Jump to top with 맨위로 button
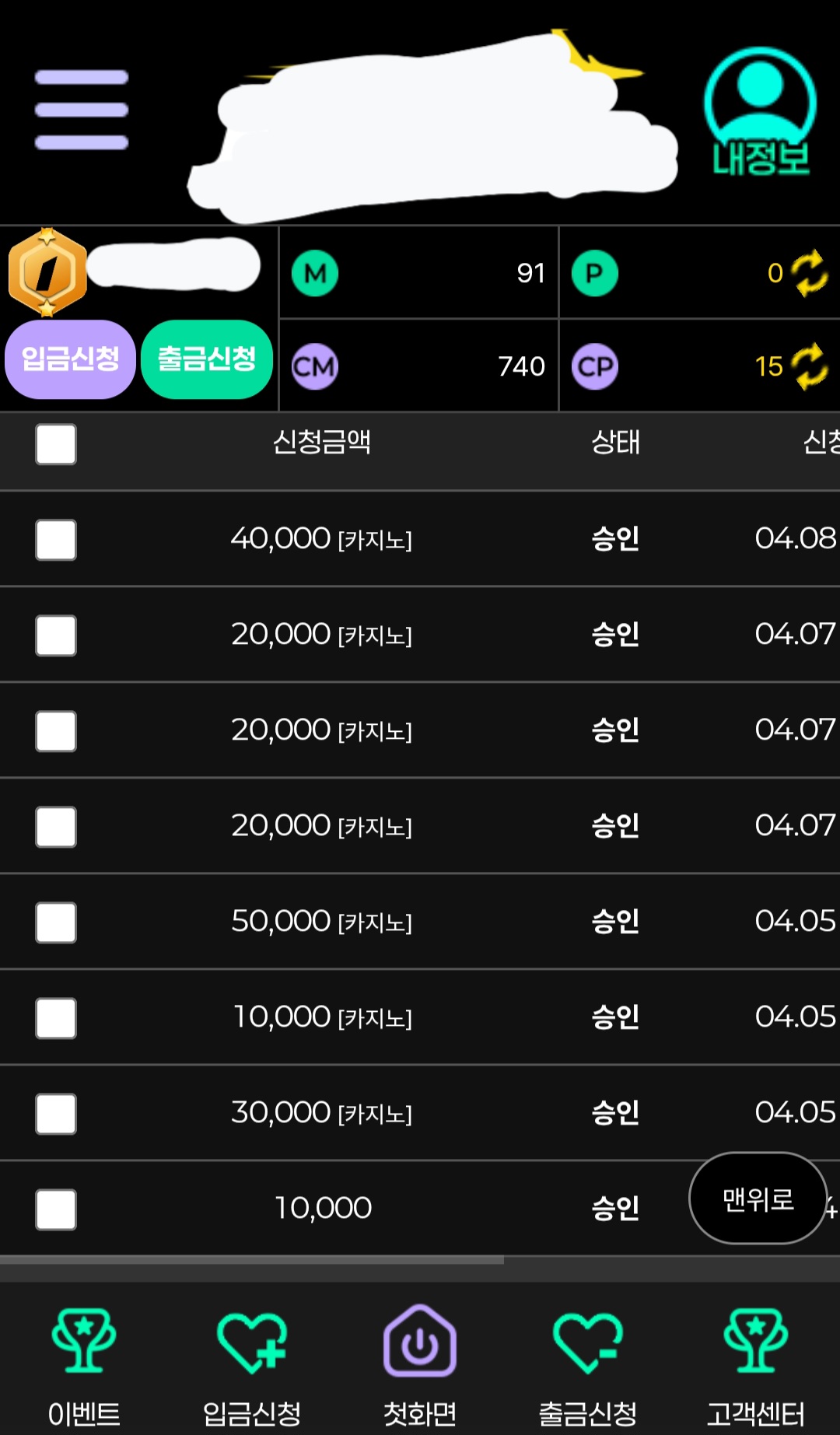This screenshot has width=840, height=1435. click(x=758, y=1199)
